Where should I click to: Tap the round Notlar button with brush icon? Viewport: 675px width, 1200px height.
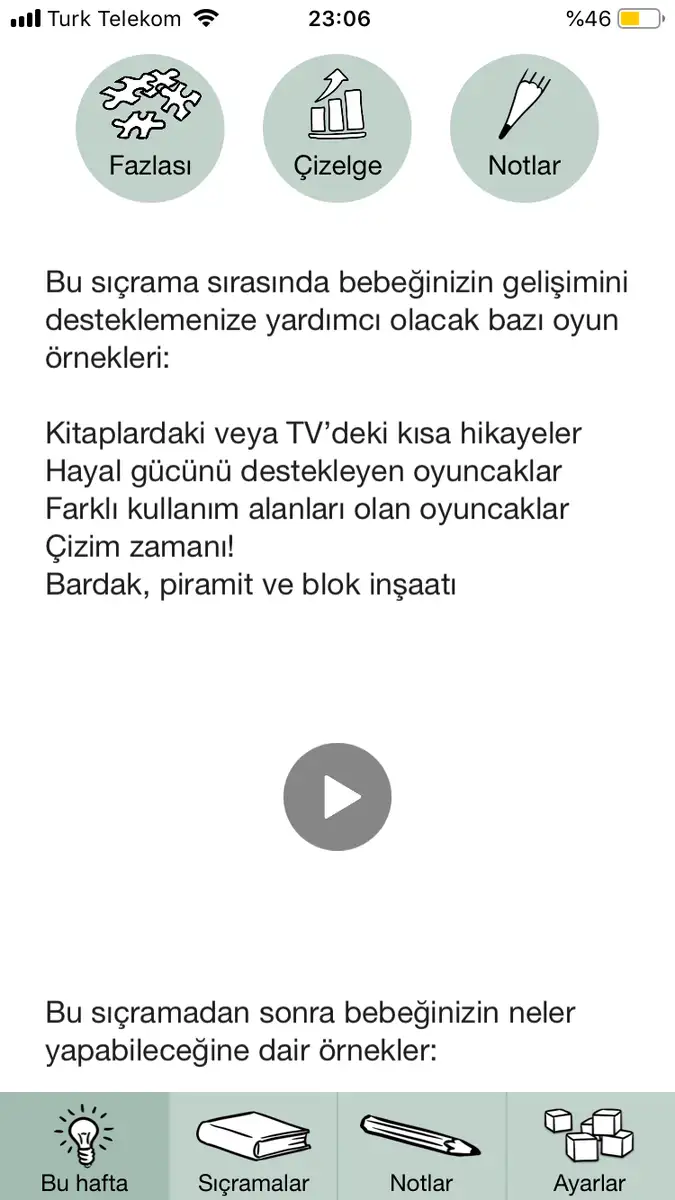[524, 127]
